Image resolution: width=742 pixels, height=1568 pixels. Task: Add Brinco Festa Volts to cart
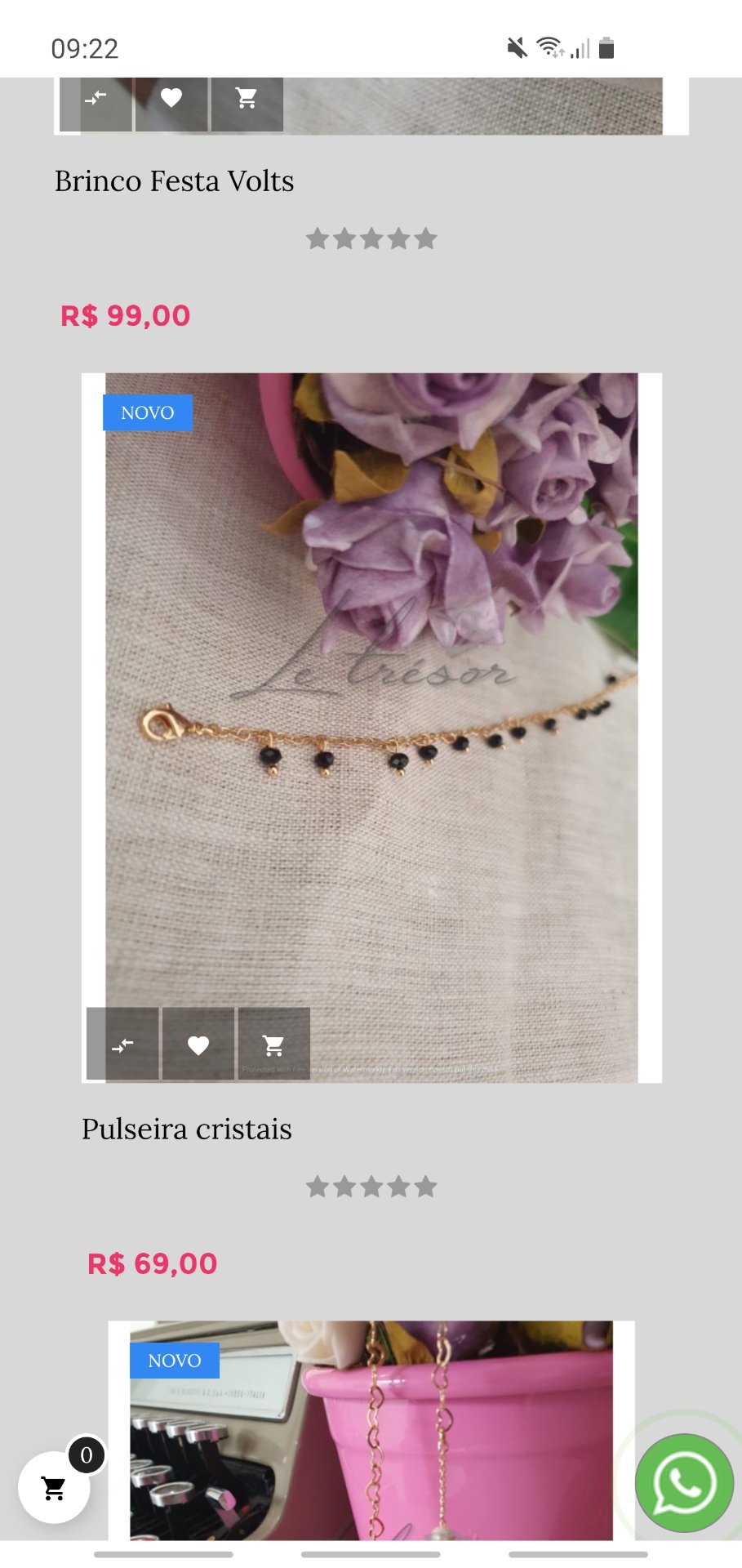tap(247, 99)
